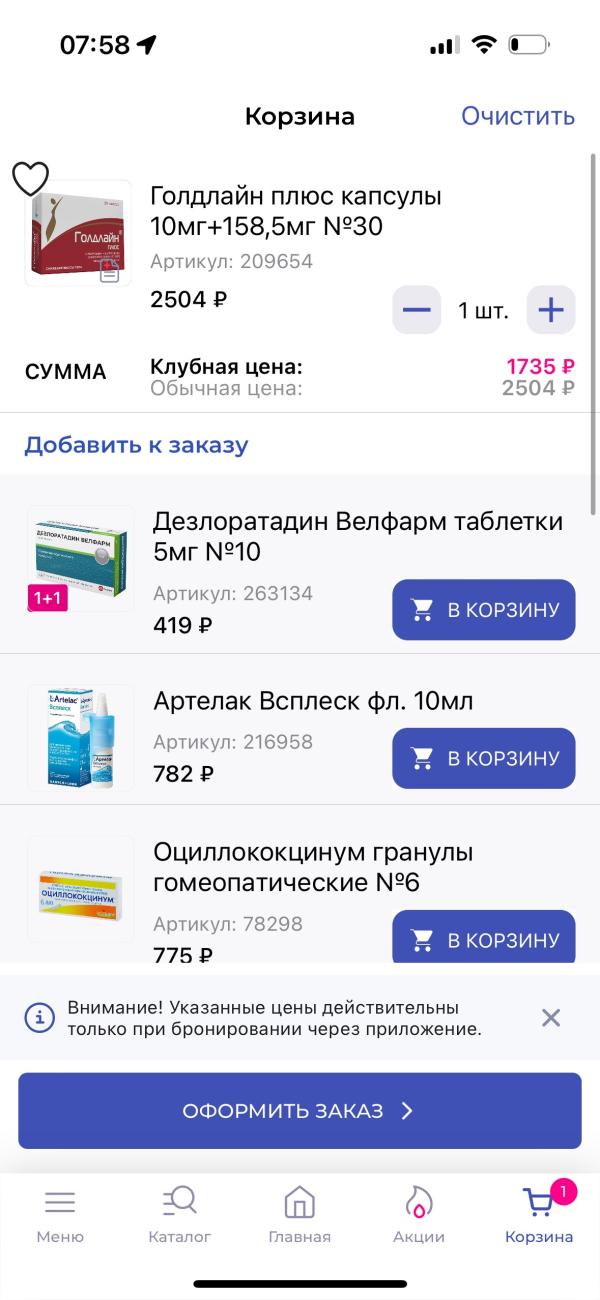Add Дезлоратадин Велфарм to the cart
Viewport: 600px width, 1300px height.
[483, 609]
